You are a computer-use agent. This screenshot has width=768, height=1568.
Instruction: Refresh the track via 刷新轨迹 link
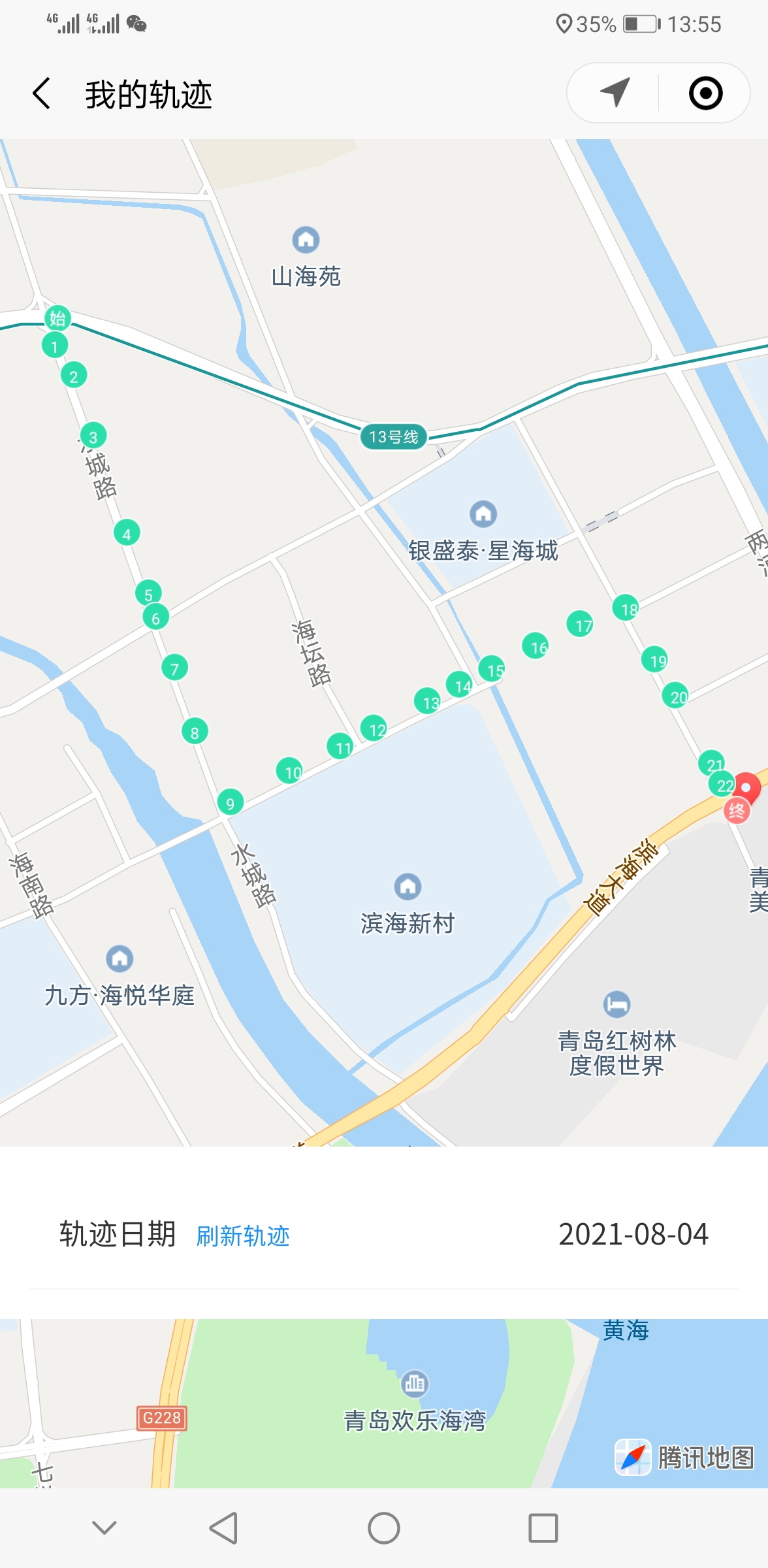pos(243,1235)
